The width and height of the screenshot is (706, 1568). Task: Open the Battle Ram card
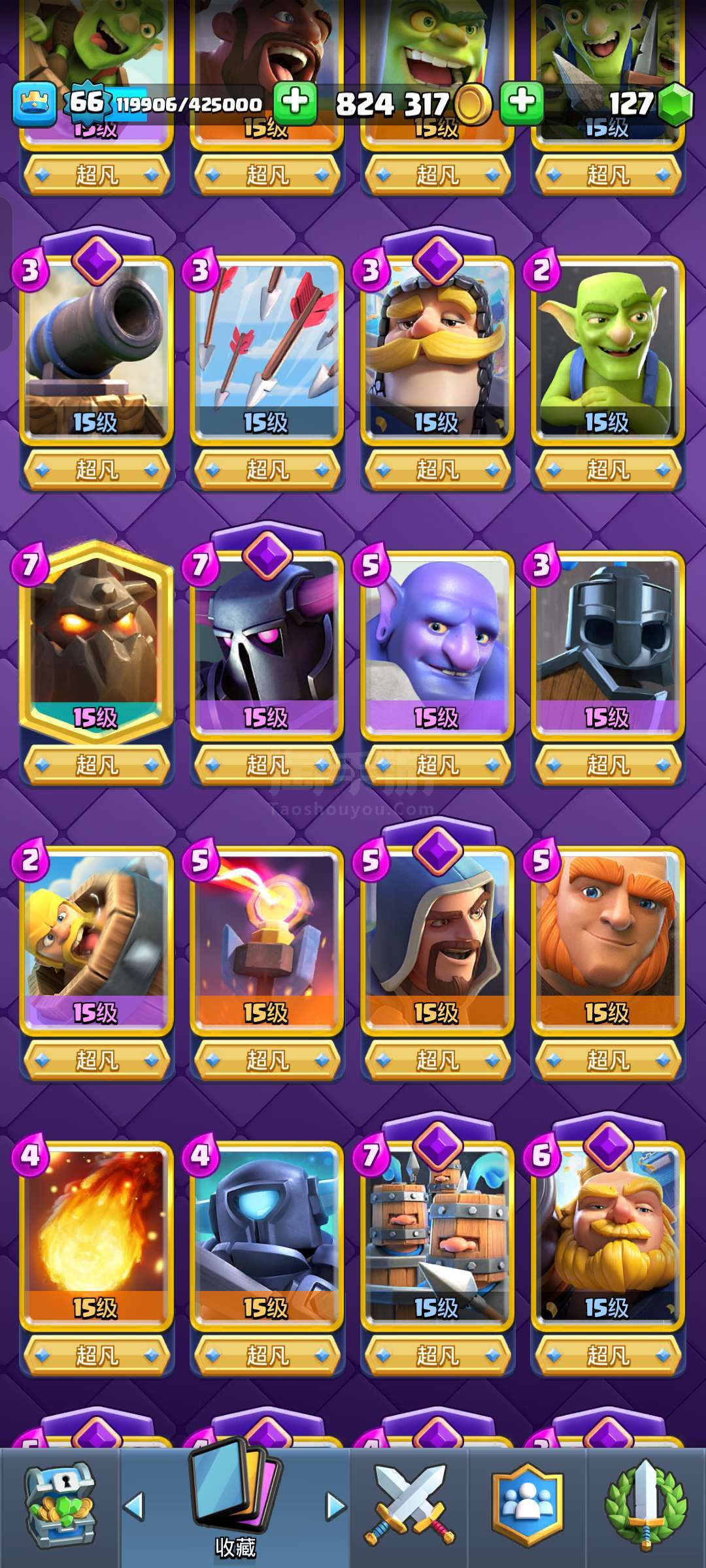pos(97,941)
